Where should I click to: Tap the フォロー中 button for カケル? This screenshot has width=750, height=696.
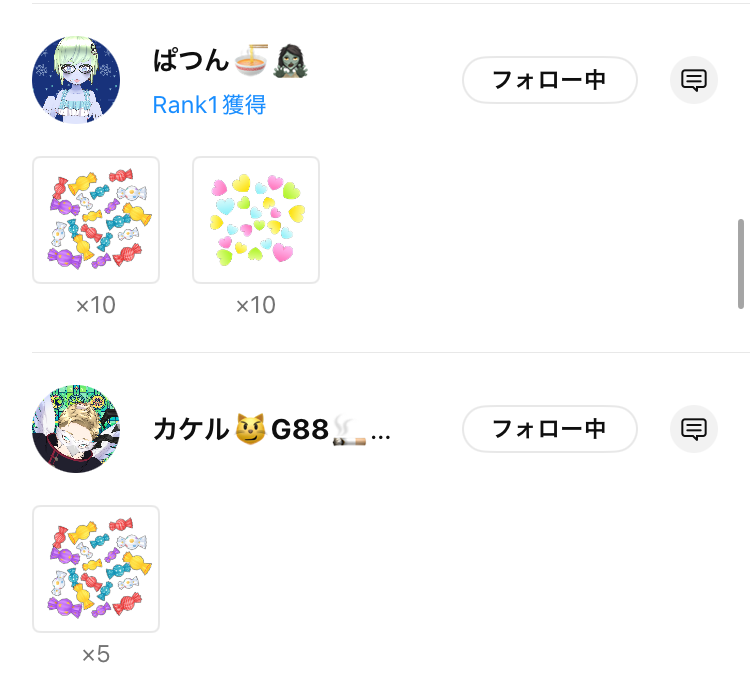click(x=549, y=429)
